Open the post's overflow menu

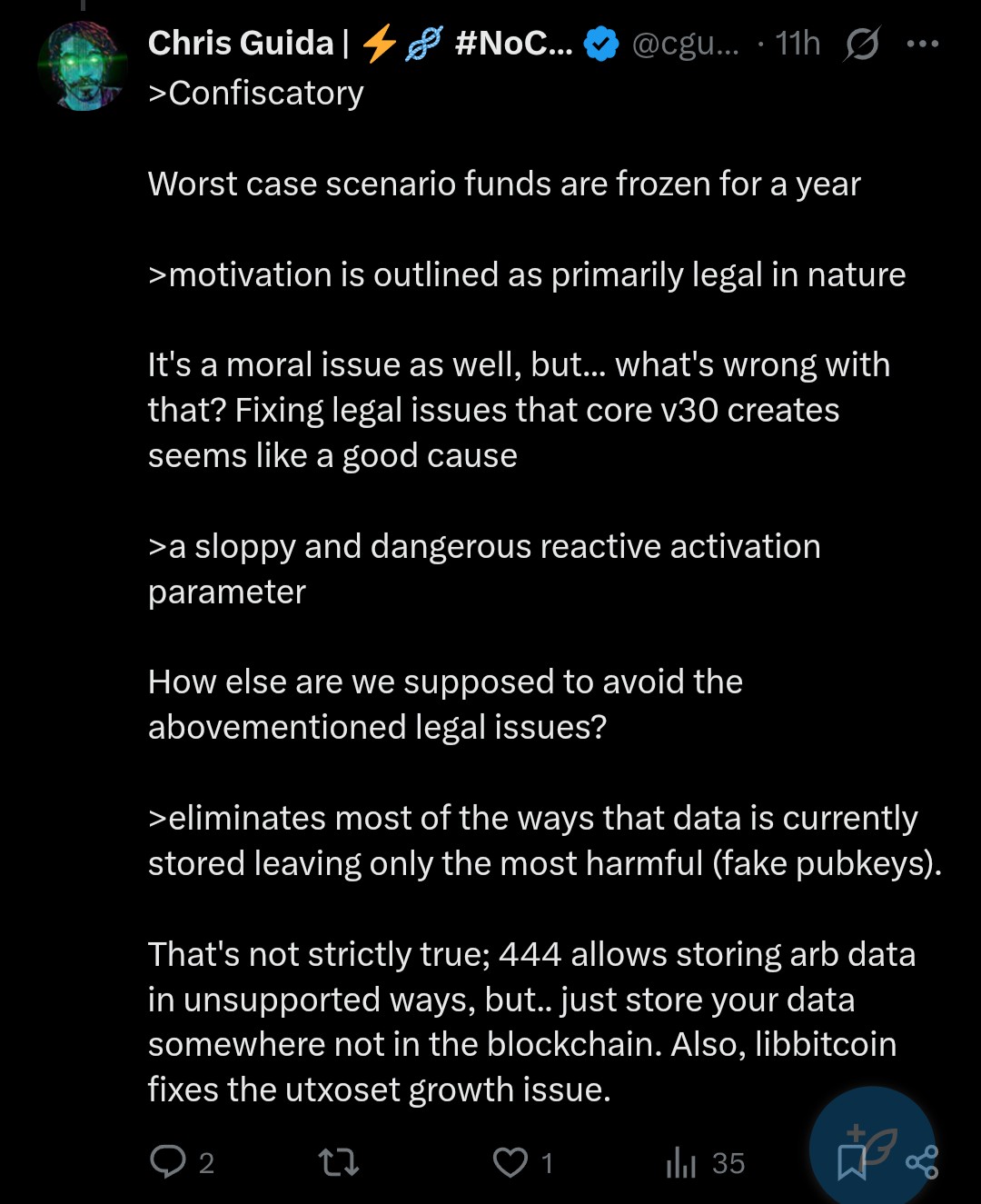923,43
